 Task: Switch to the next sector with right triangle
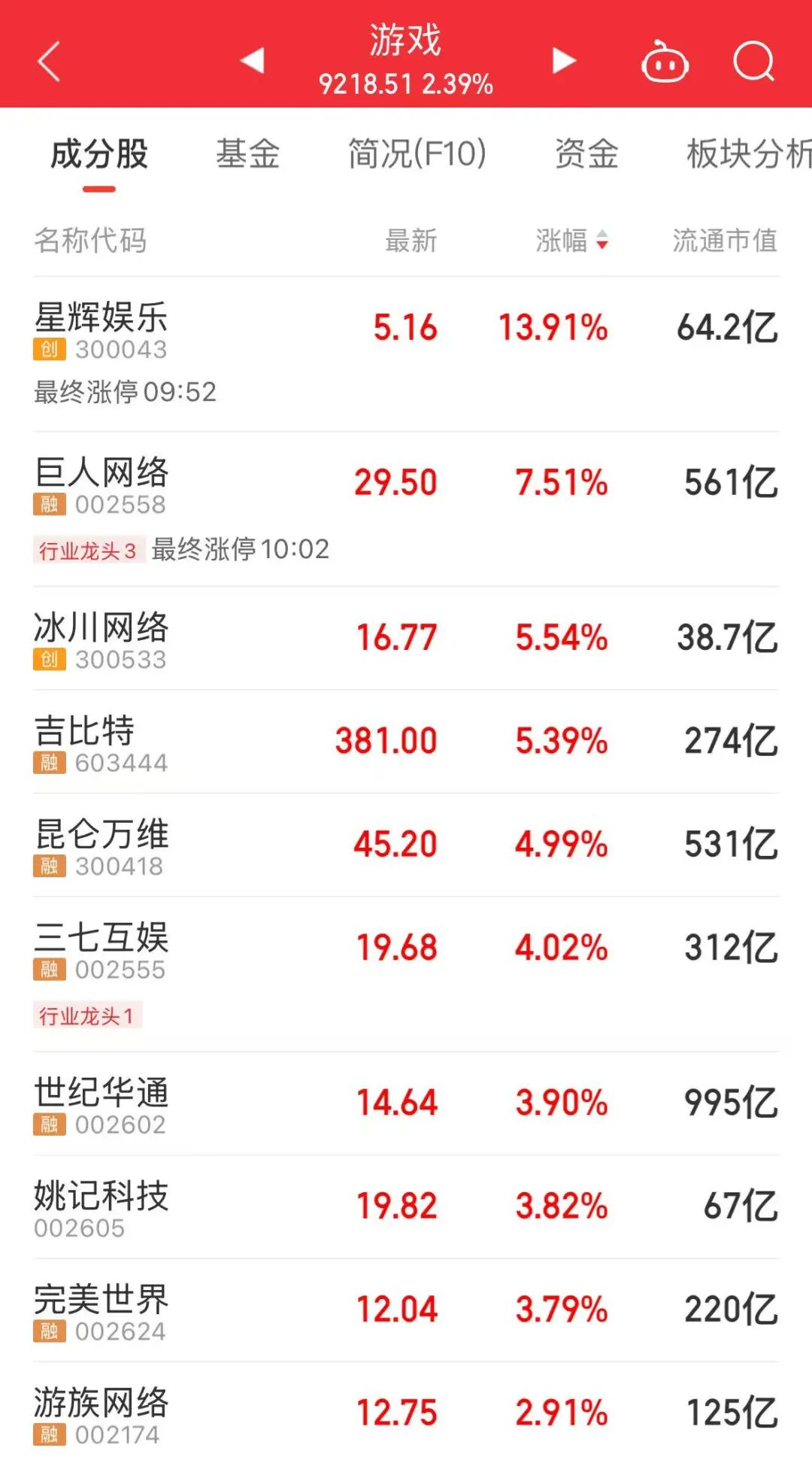click(x=564, y=60)
